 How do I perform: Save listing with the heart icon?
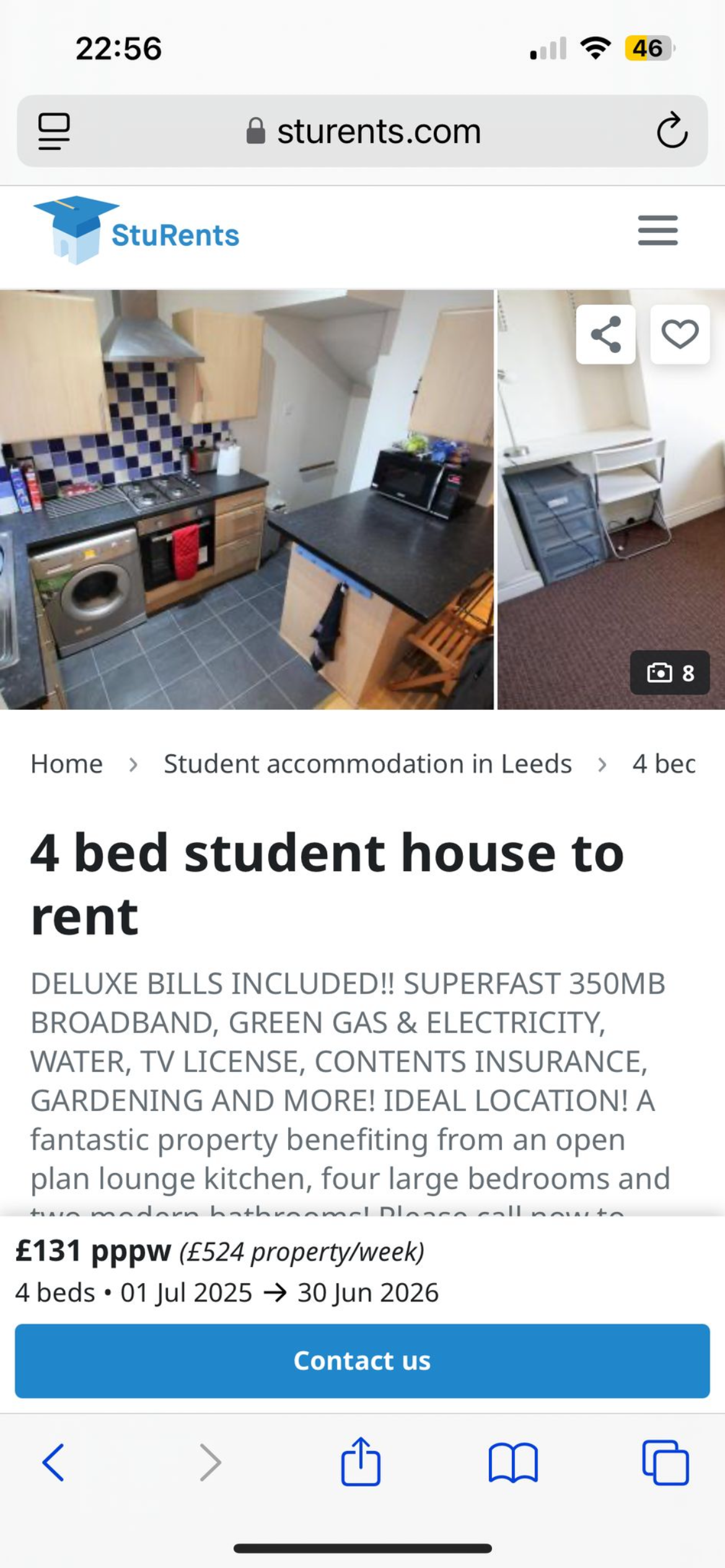click(x=680, y=334)
